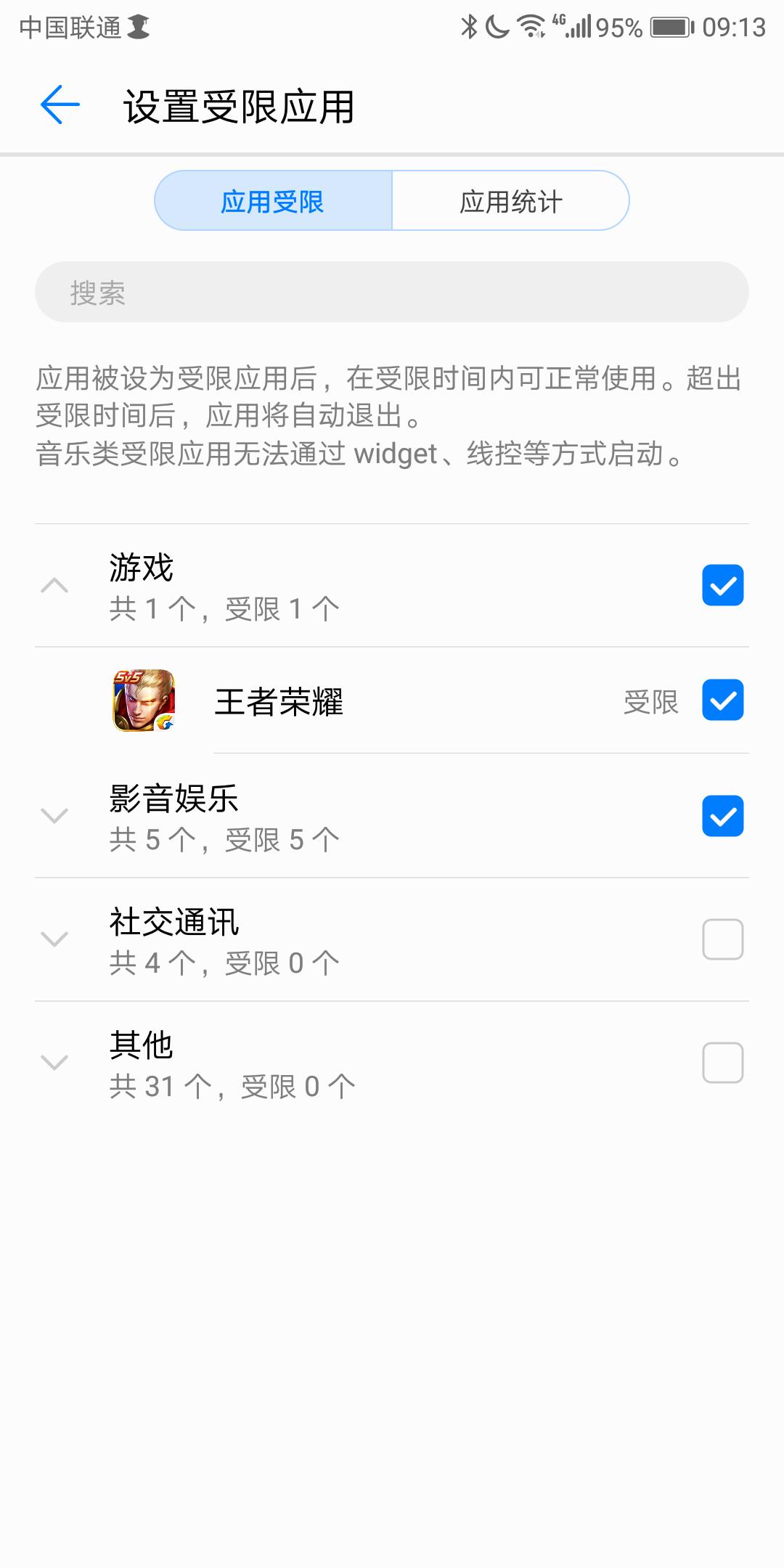Image resolution: width=784 pixels, height=1568 pixels.
Task: Uncheck the 游戏 category checkbox
Action: [x=722, y=585]
